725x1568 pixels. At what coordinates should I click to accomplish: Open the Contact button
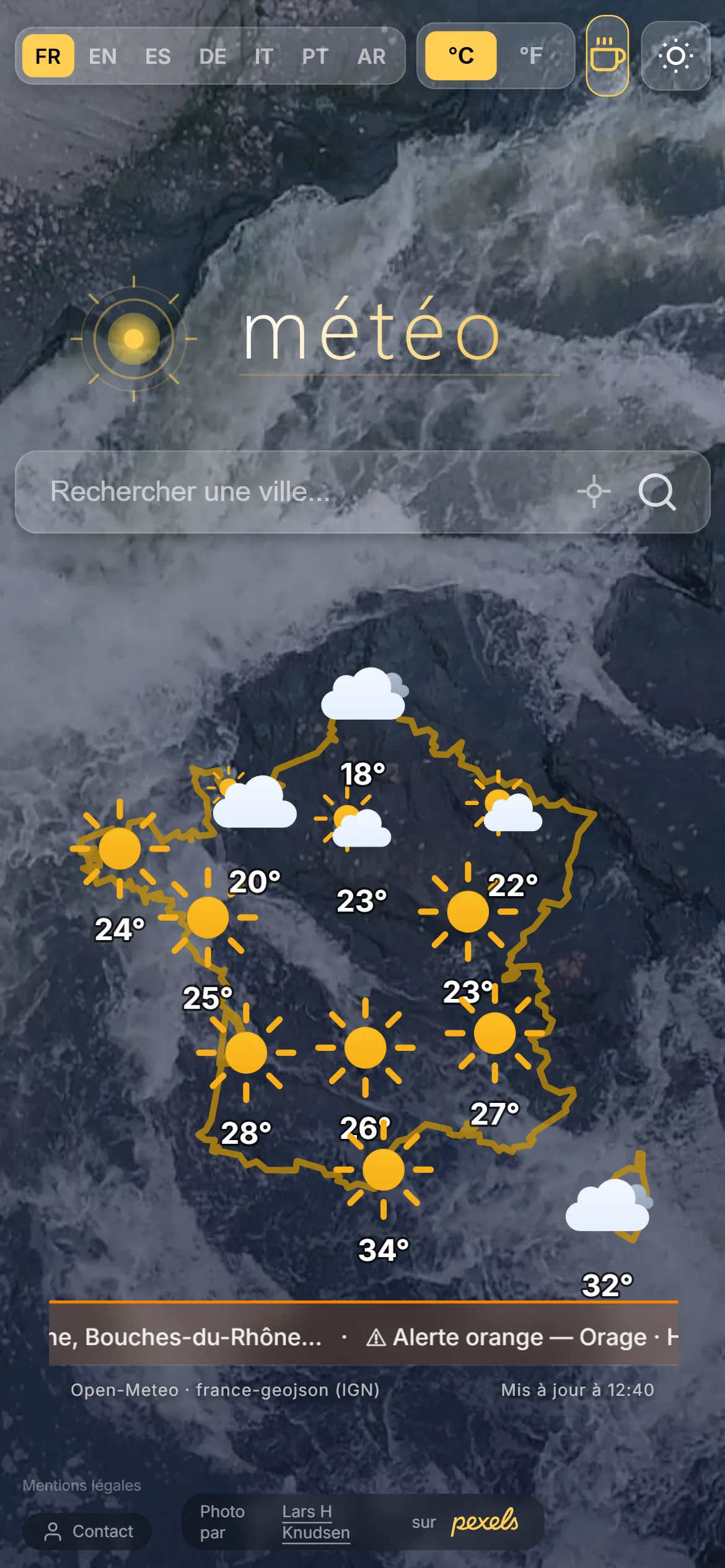(87, 1531)
